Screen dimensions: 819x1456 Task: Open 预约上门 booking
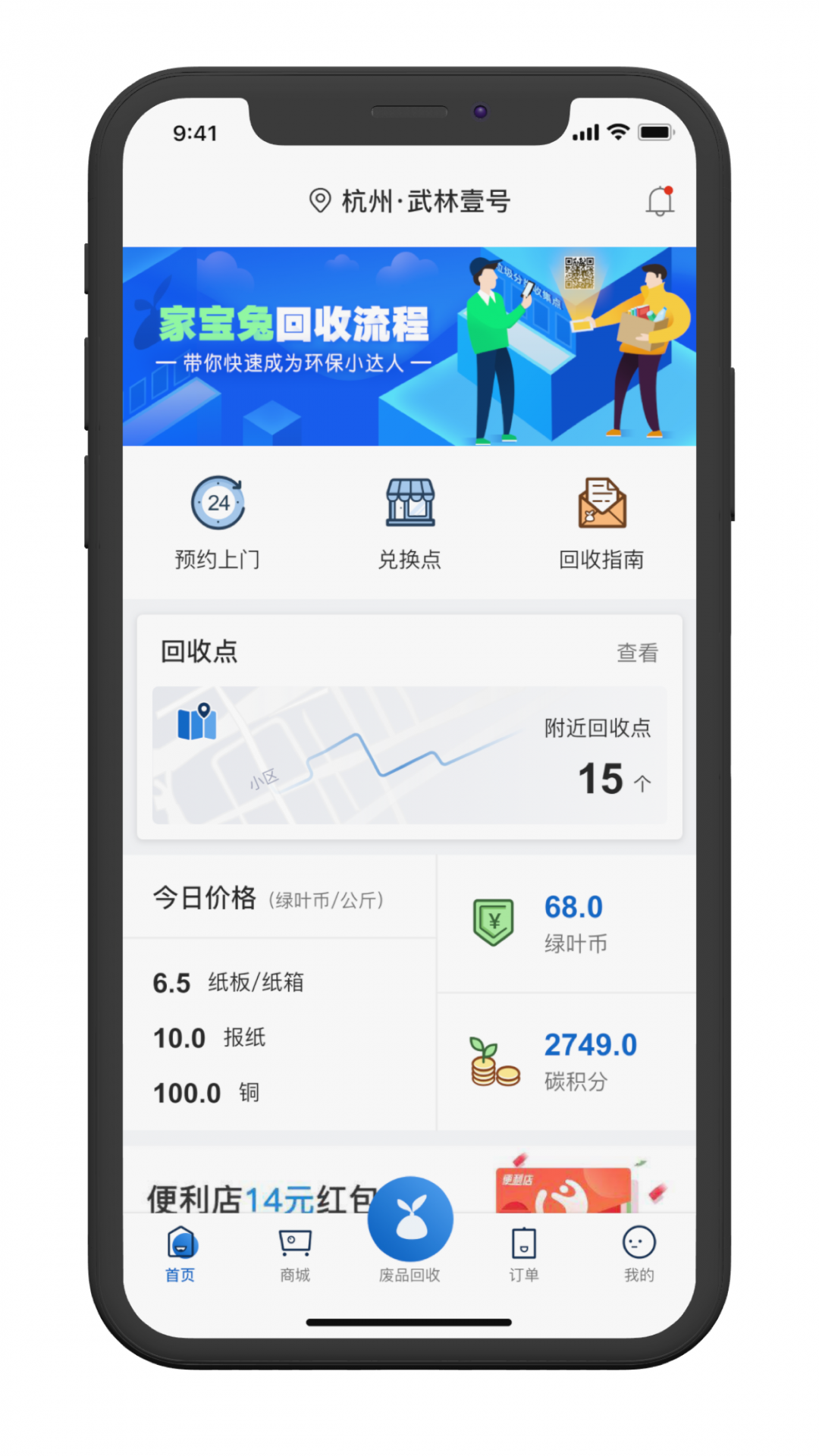click(218, 522)
